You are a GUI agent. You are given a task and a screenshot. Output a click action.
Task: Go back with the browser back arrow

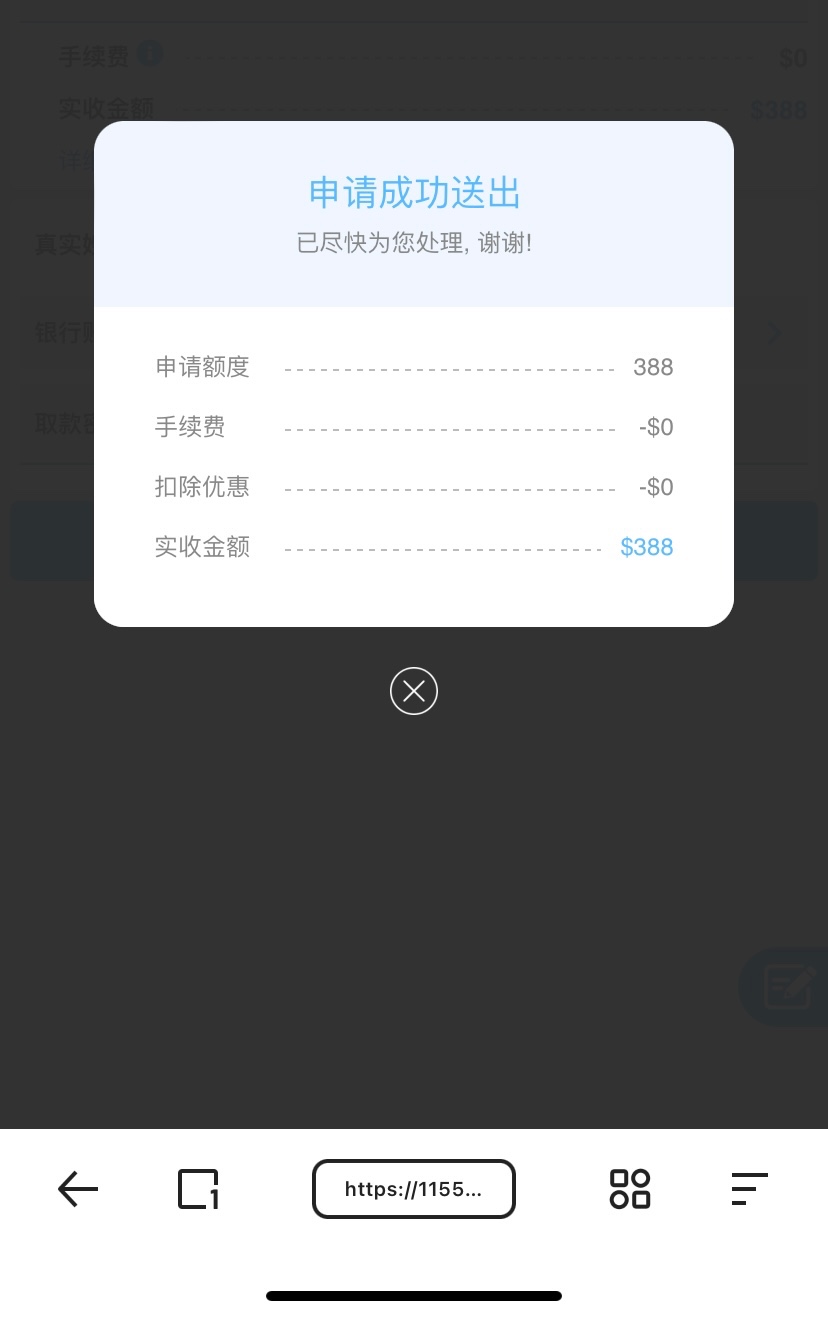tap(78, 1189)
